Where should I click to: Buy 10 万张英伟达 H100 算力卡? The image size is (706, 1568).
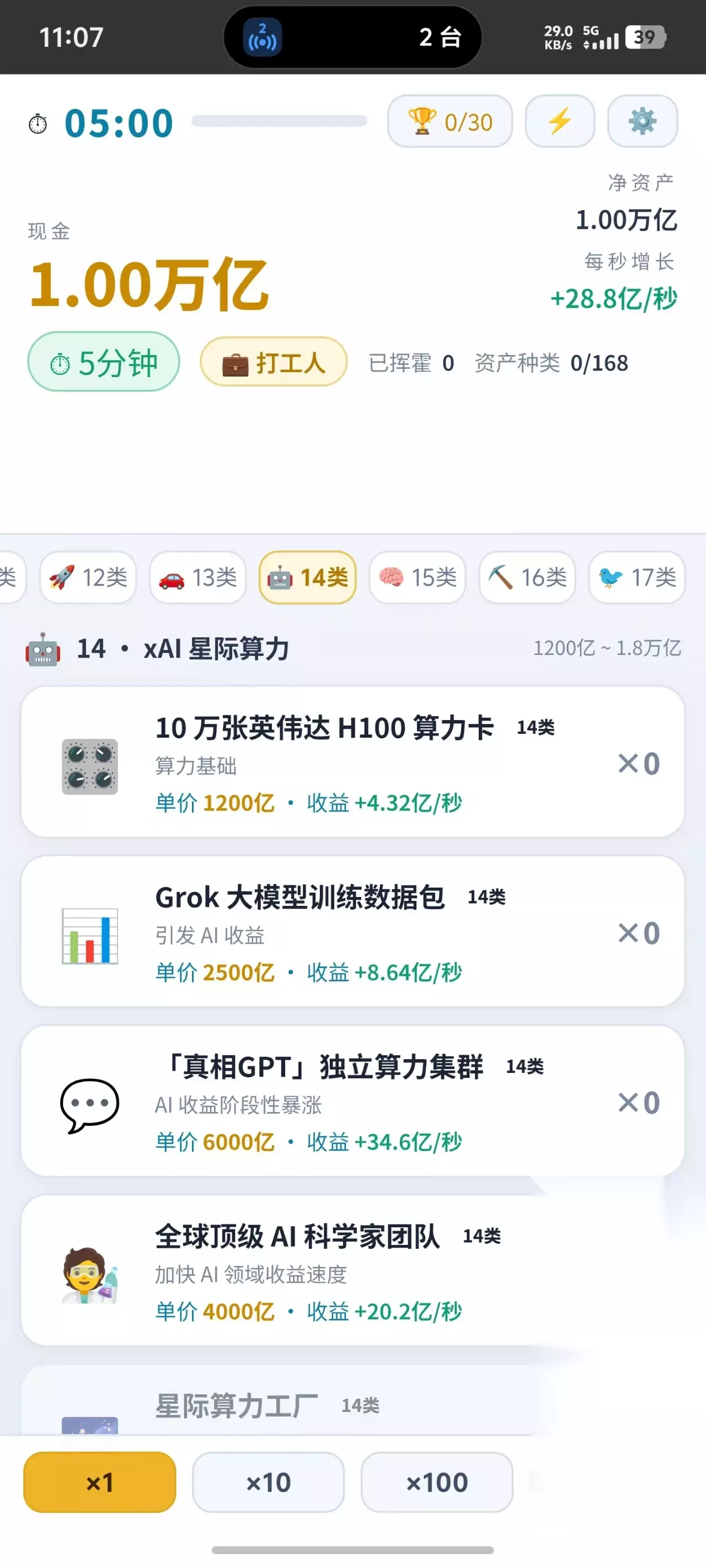pos(352,761)
